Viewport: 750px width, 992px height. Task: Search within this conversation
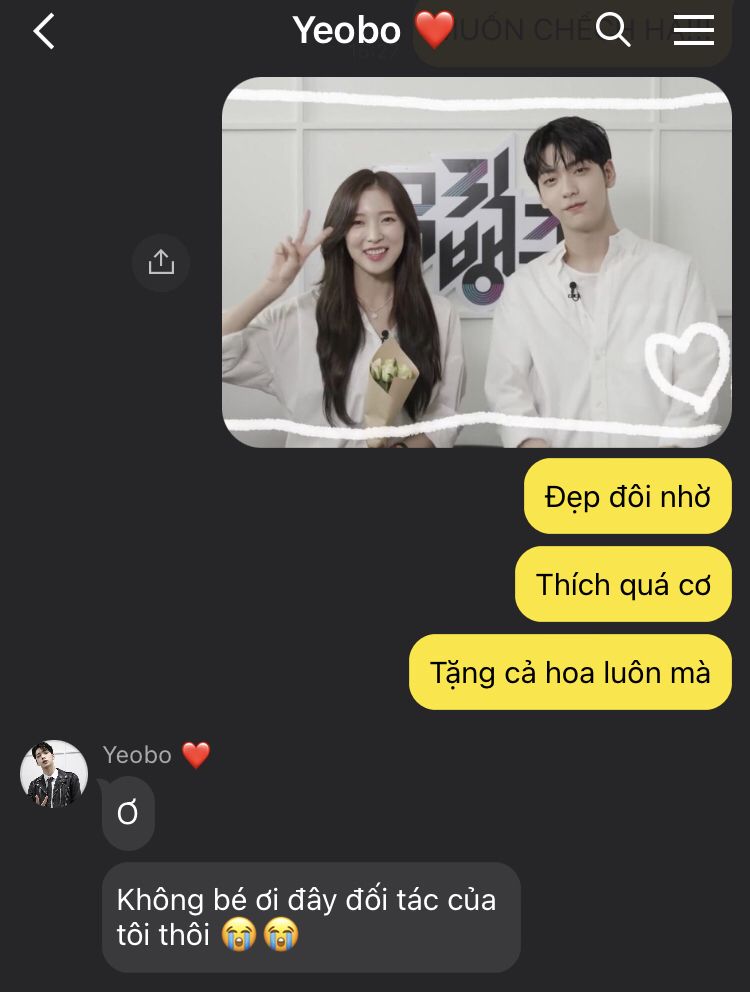pos(613,30)
